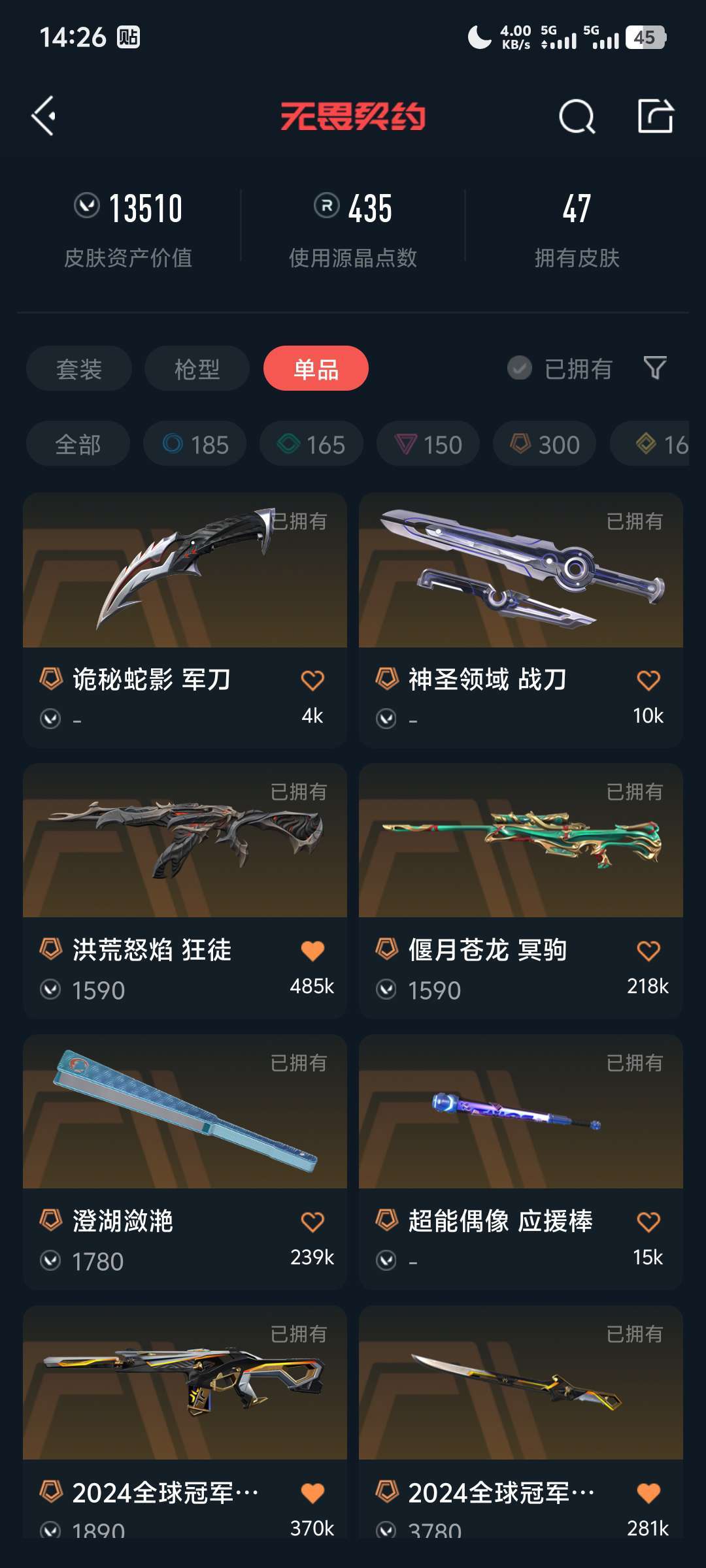Select the 全部 price chip
706x1568 pixels.
[x=78, y=444]
